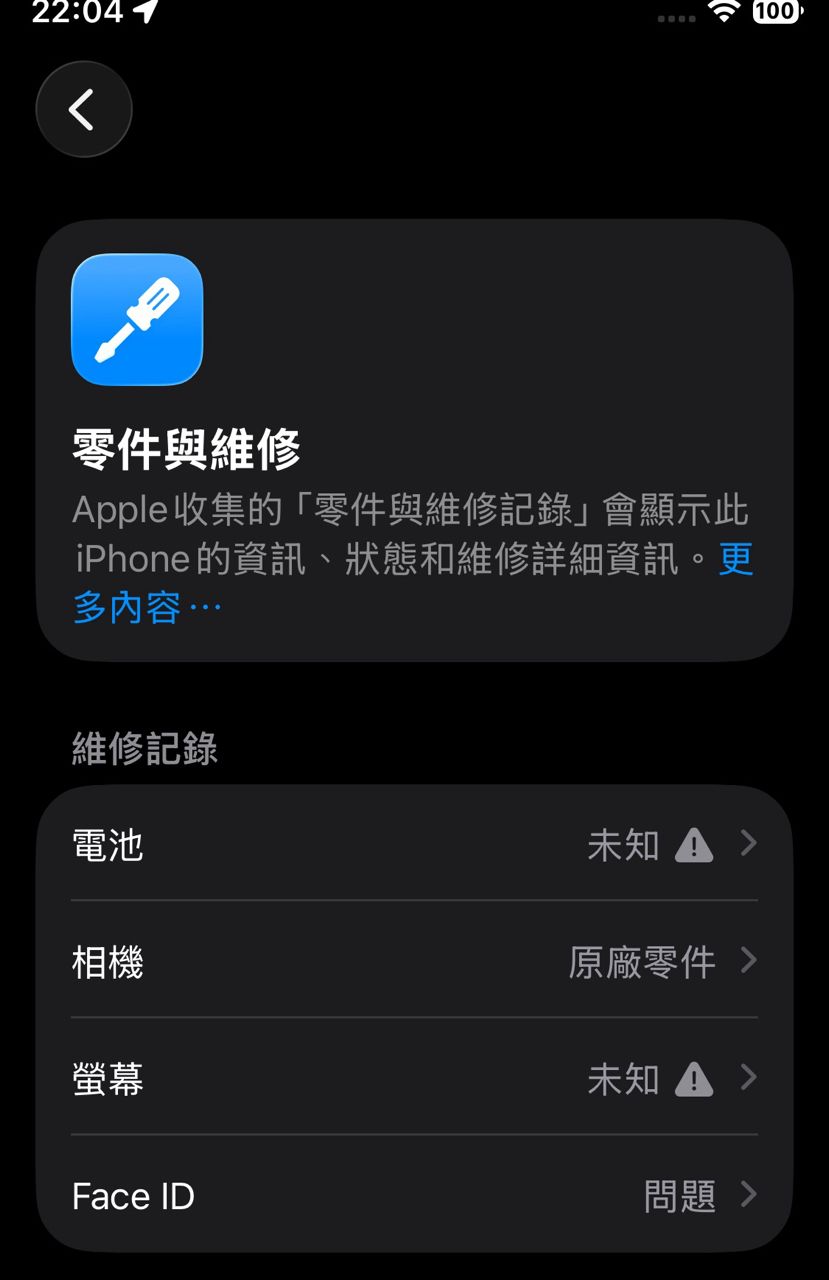
Task: Open the 電池 repair record row
Action: (x=414, y=845)
